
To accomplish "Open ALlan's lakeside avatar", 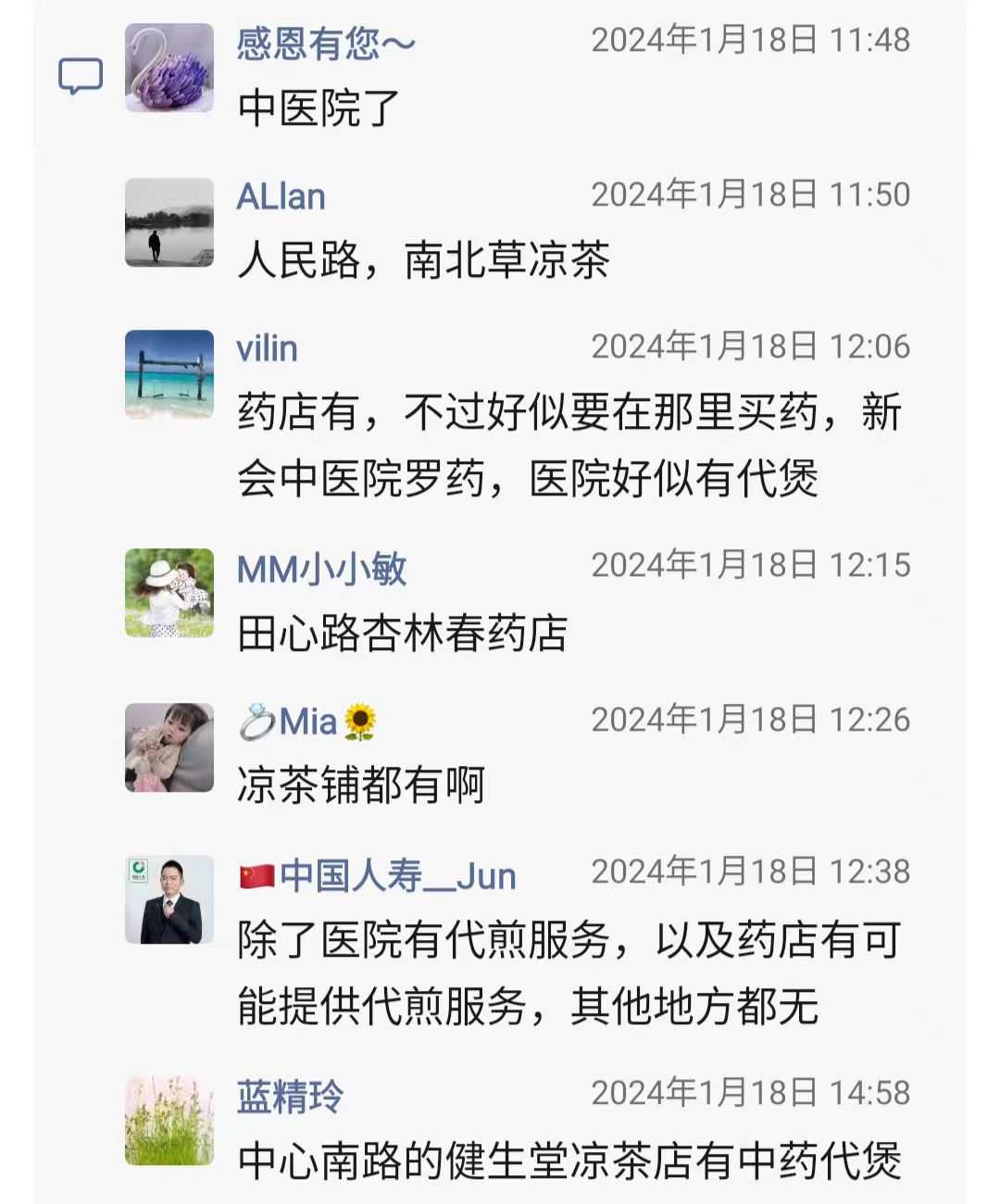I will [x=169, y=222].
